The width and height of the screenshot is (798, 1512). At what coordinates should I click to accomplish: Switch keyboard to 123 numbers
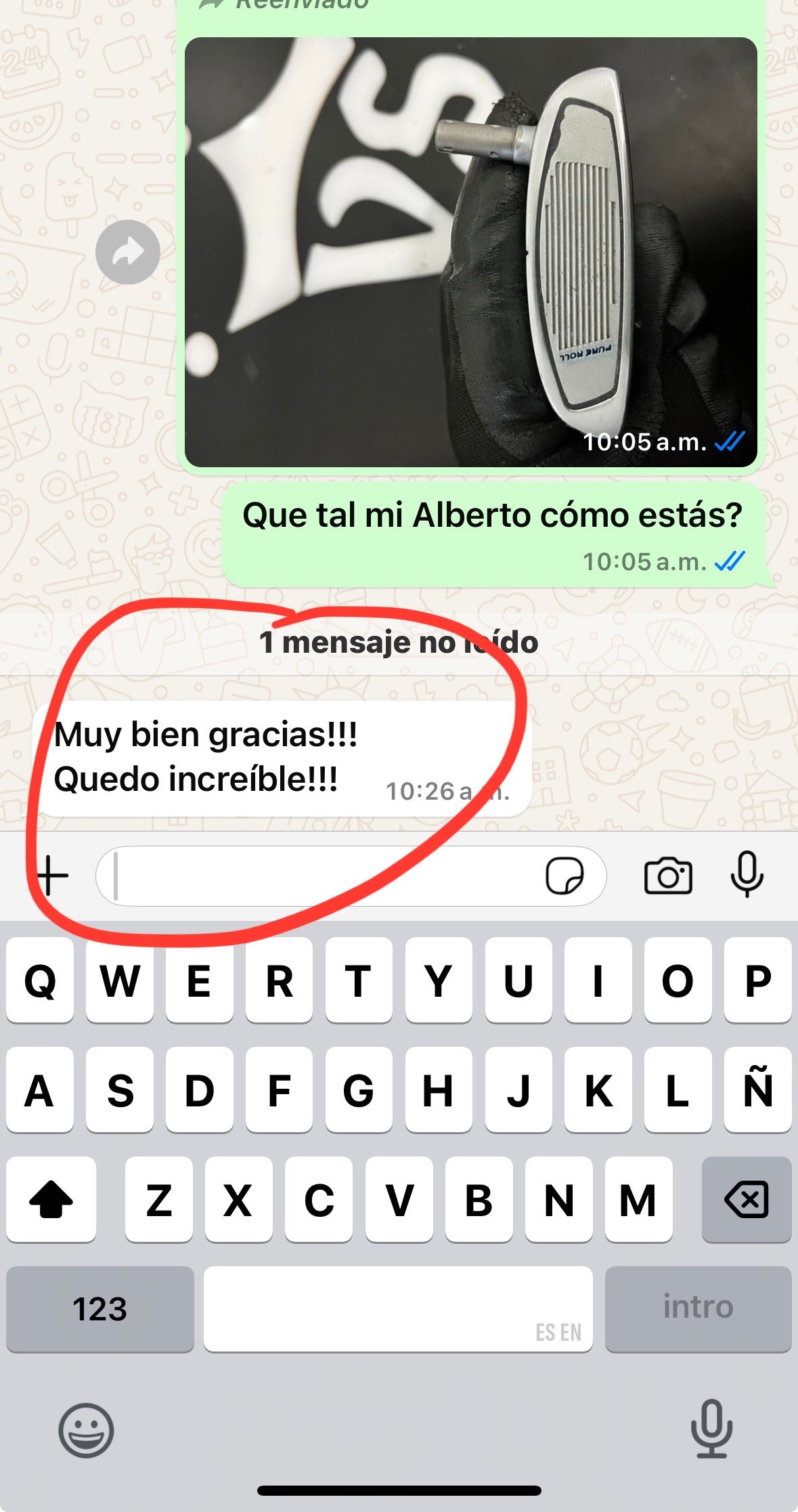tap(100, 1309)
